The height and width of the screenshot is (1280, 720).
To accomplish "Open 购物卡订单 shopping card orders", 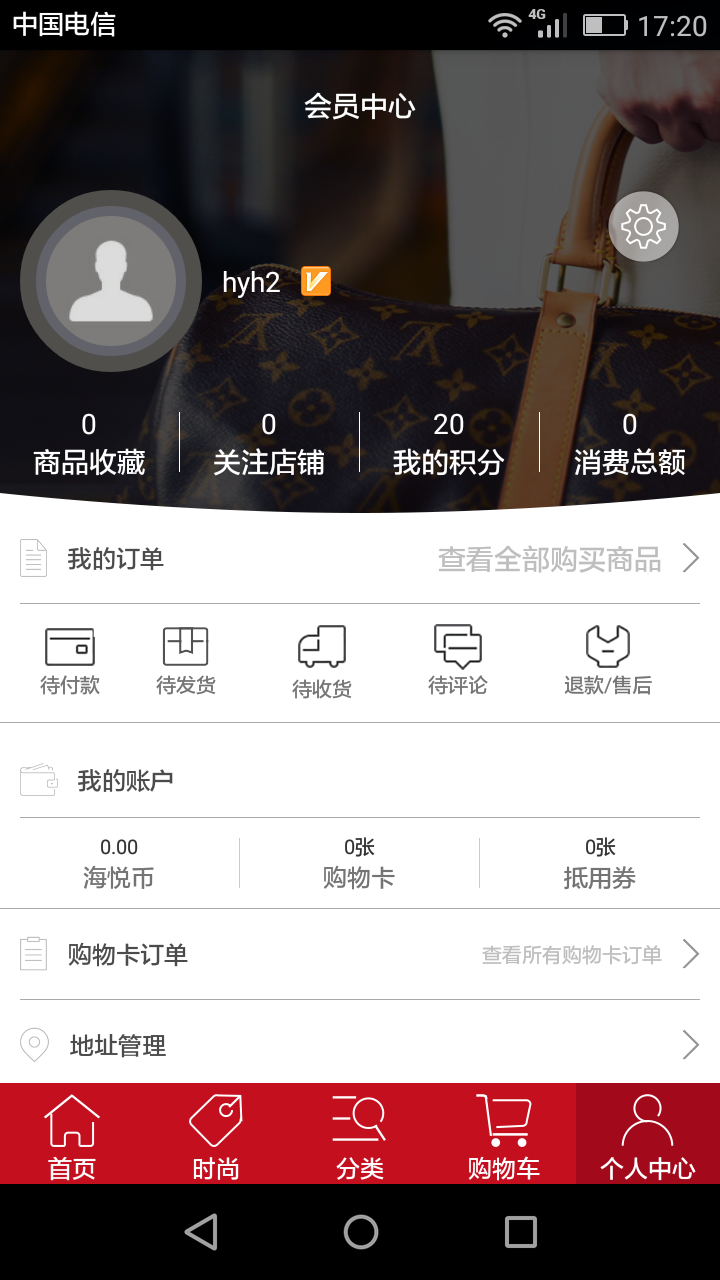I will pos(360,954).
